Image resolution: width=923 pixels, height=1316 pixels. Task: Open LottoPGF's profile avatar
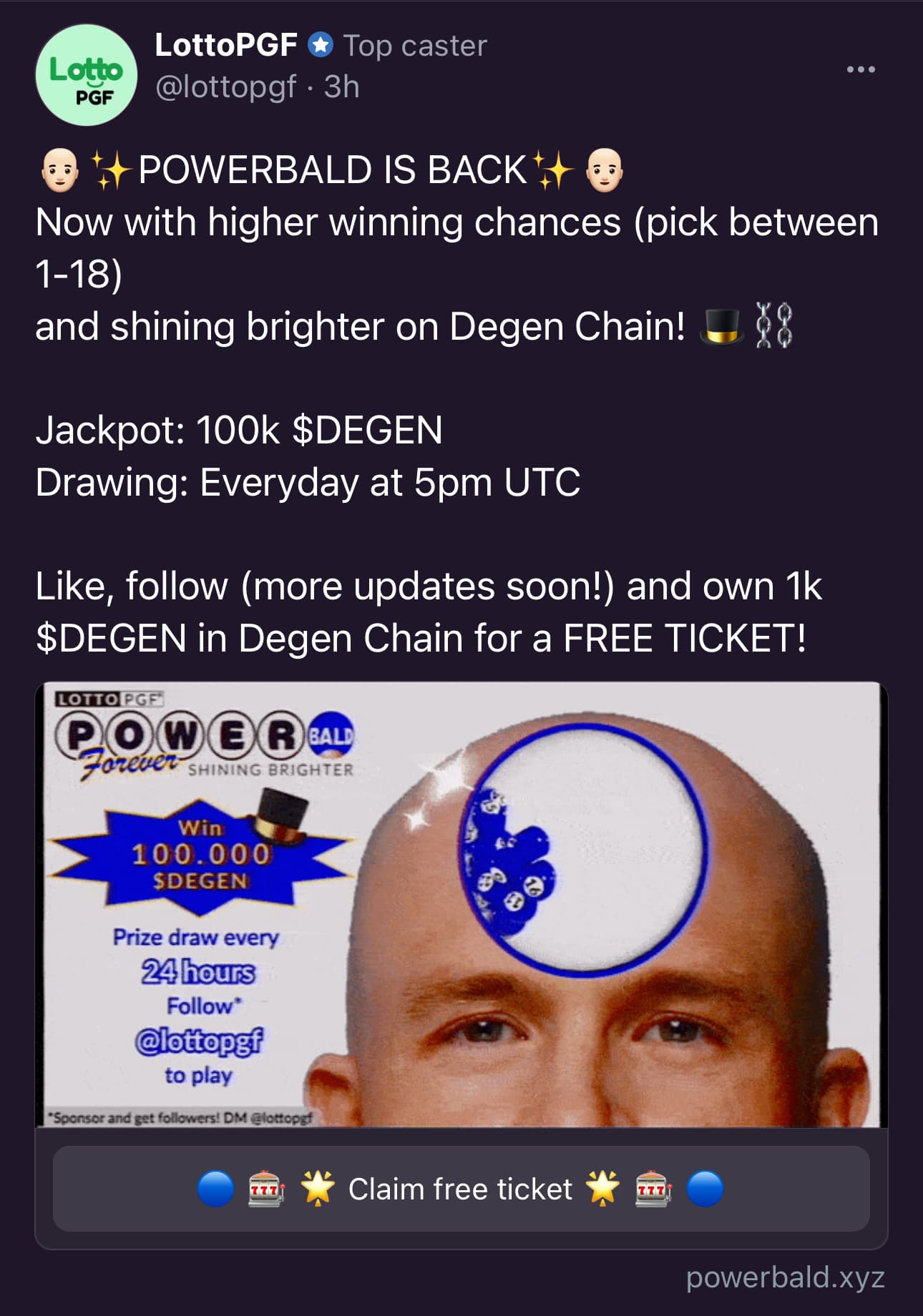coord(86,75)
